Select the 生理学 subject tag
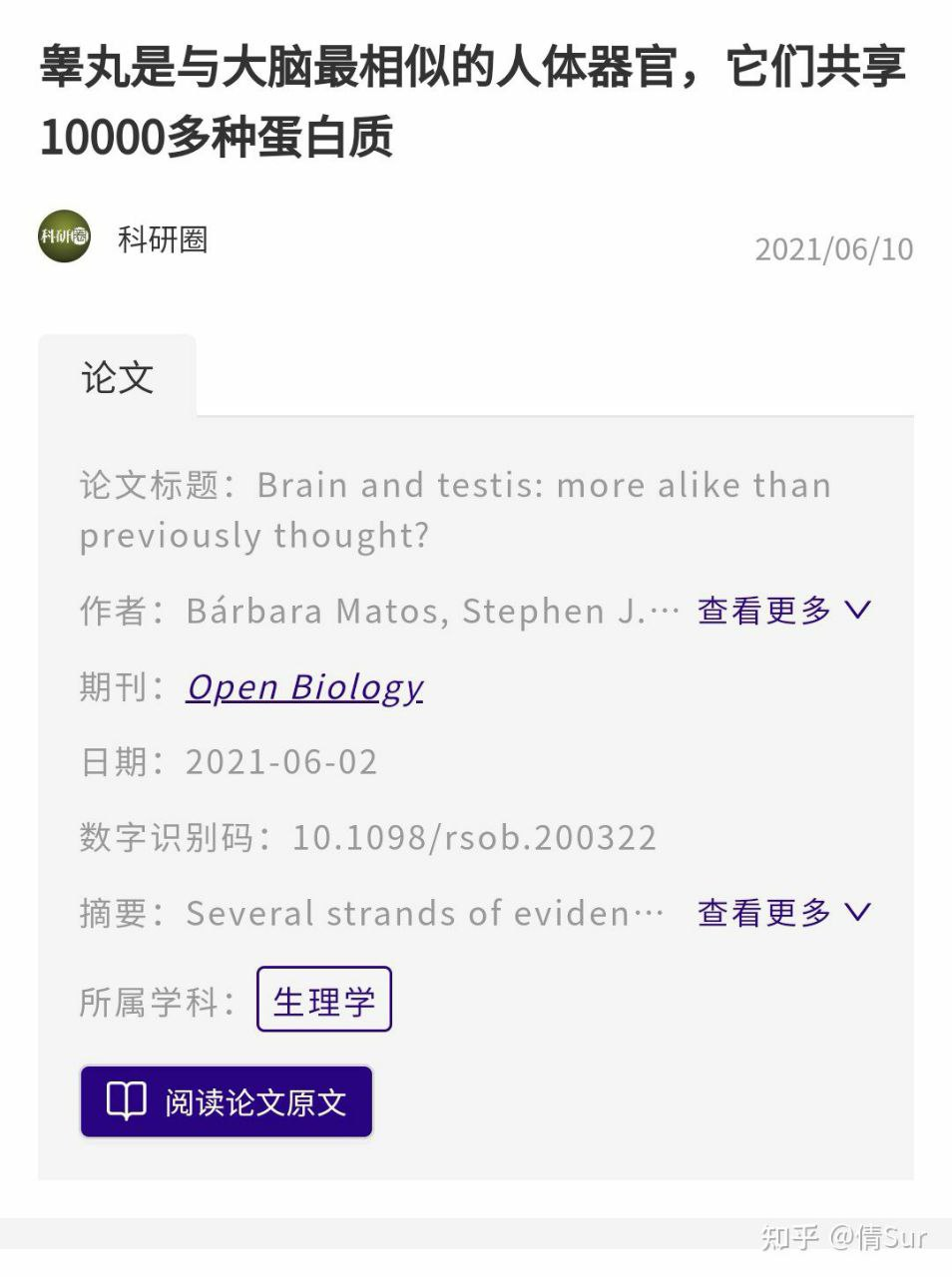Image resolution: width=952 pixels, height=1277 pixels. (323, 1000)
